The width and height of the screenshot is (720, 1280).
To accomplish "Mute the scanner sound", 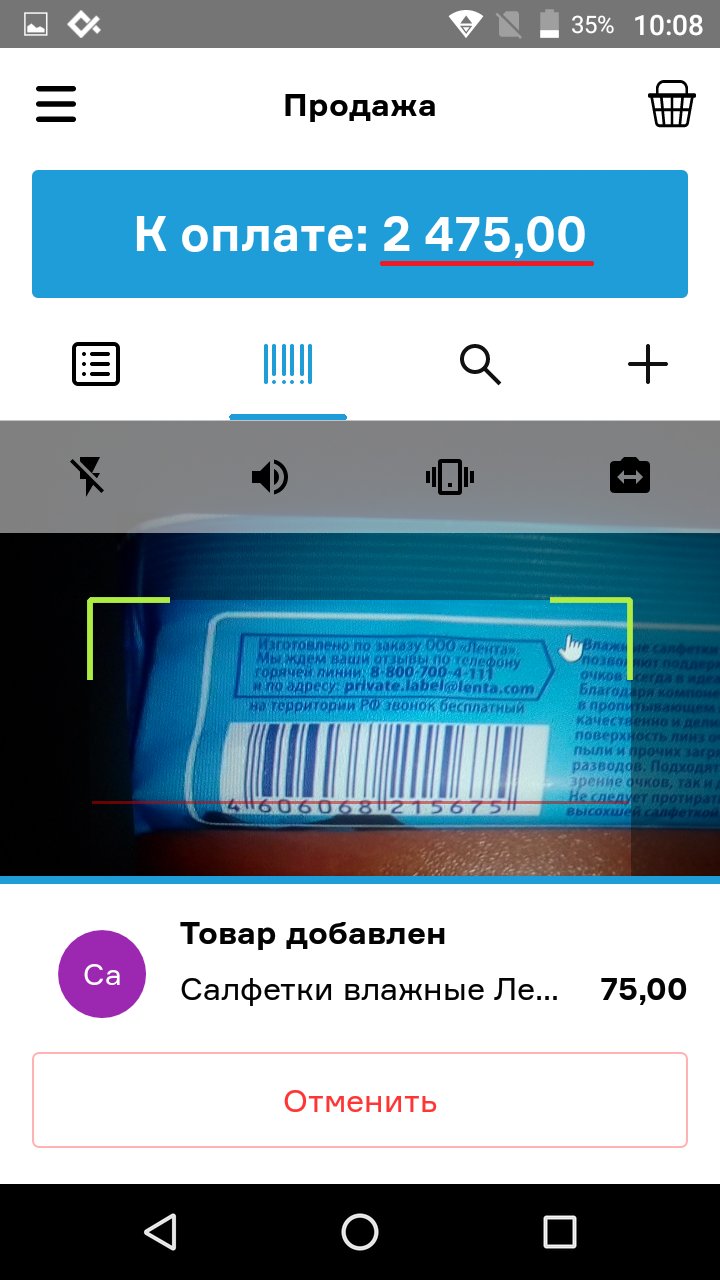I will click(269, 476).
